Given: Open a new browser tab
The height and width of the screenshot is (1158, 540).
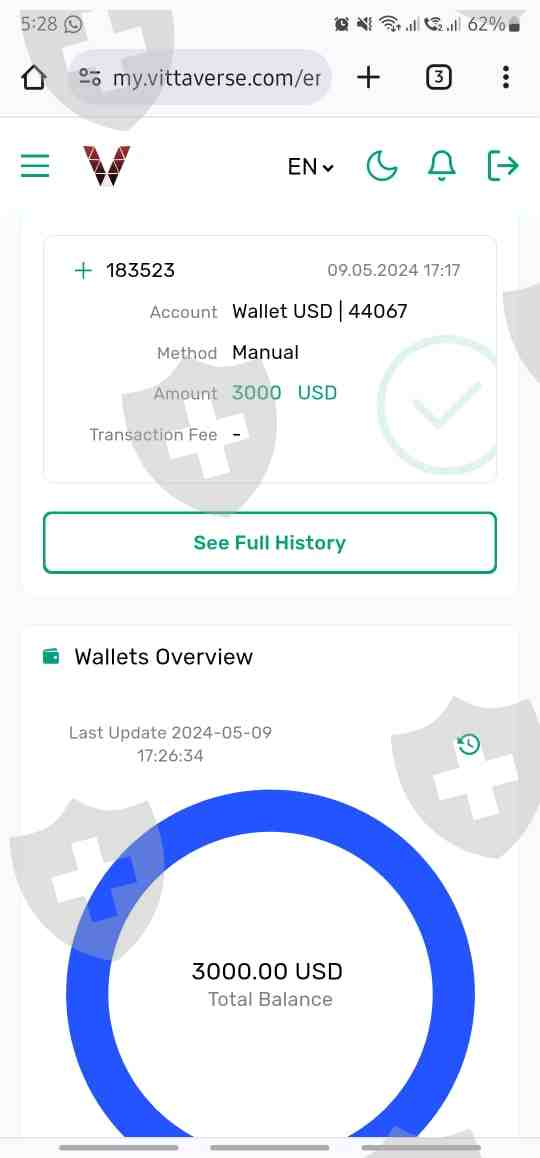Looking at the screenshot, I should click(368, 77).
